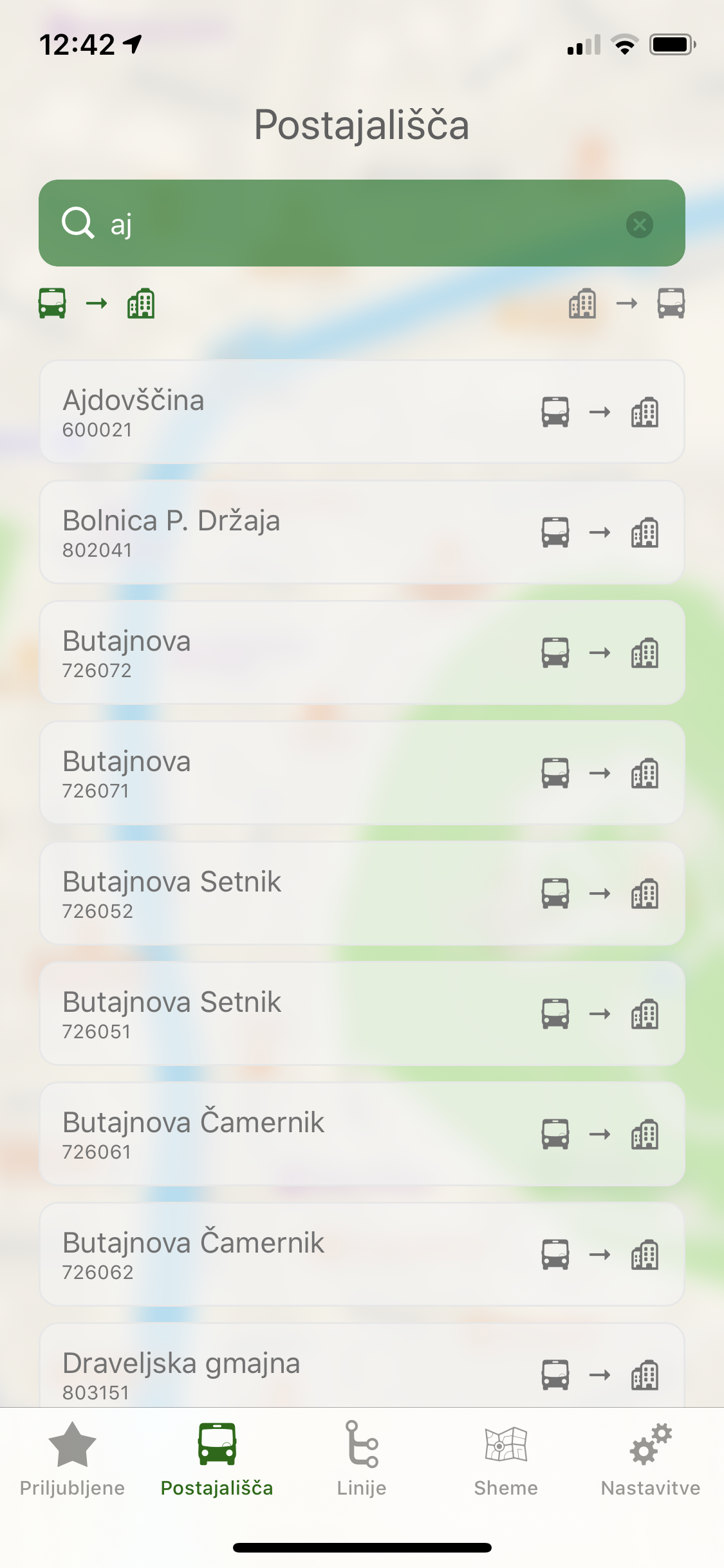This screenshot has height=1568, width=724.
Task: Clear the search text with the X
Action: pyautogui.click(x=639, y=225)
